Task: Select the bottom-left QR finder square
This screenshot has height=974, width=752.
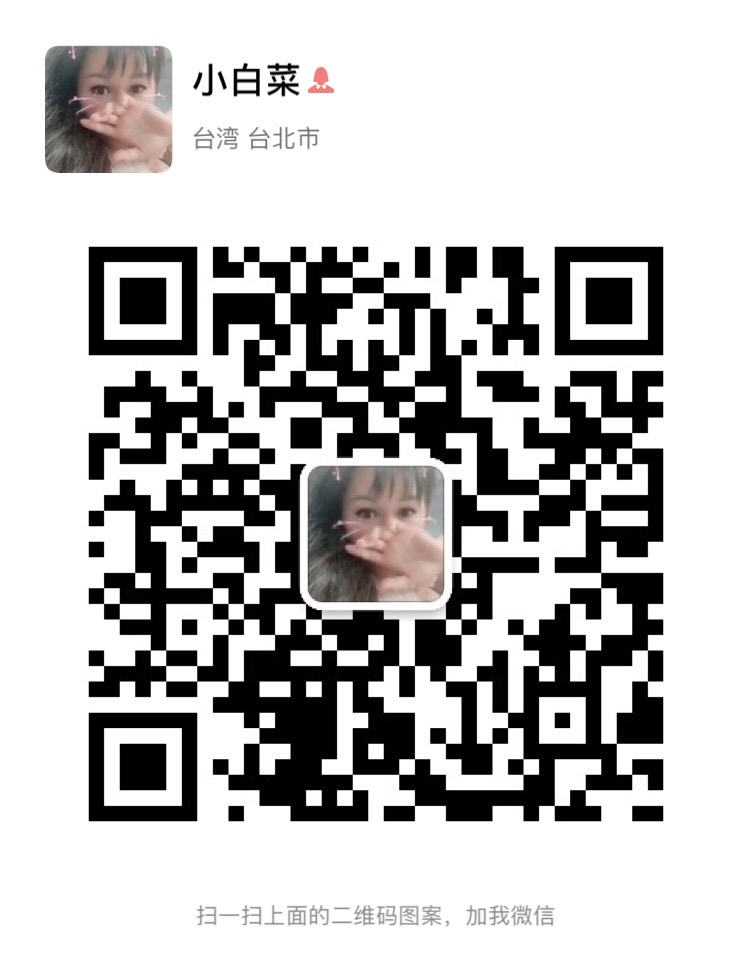Action: (141, 766)
